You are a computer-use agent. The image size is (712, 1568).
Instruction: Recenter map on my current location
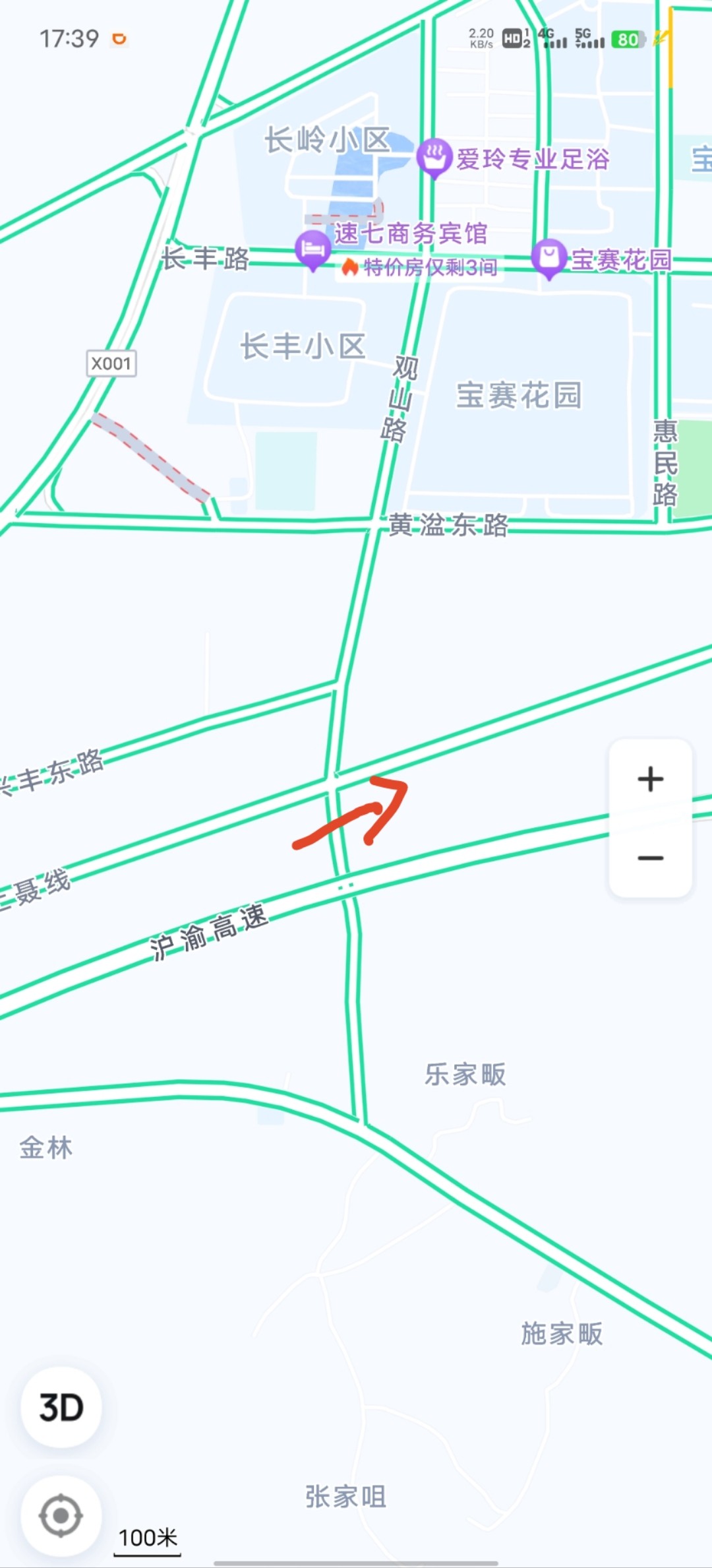[x=61, y=1515]
